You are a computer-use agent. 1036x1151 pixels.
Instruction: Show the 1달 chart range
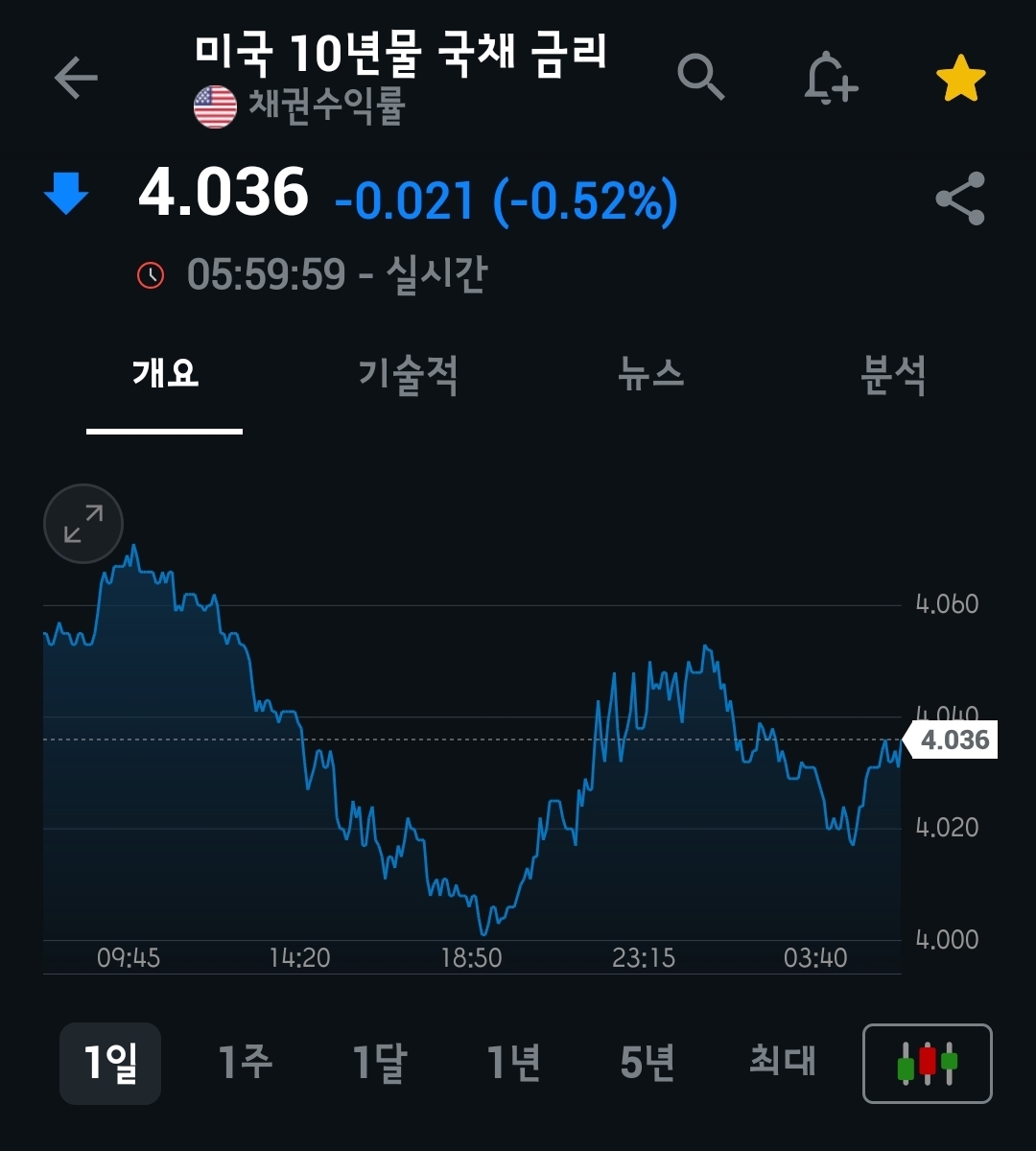click(x=380, y=1063)
